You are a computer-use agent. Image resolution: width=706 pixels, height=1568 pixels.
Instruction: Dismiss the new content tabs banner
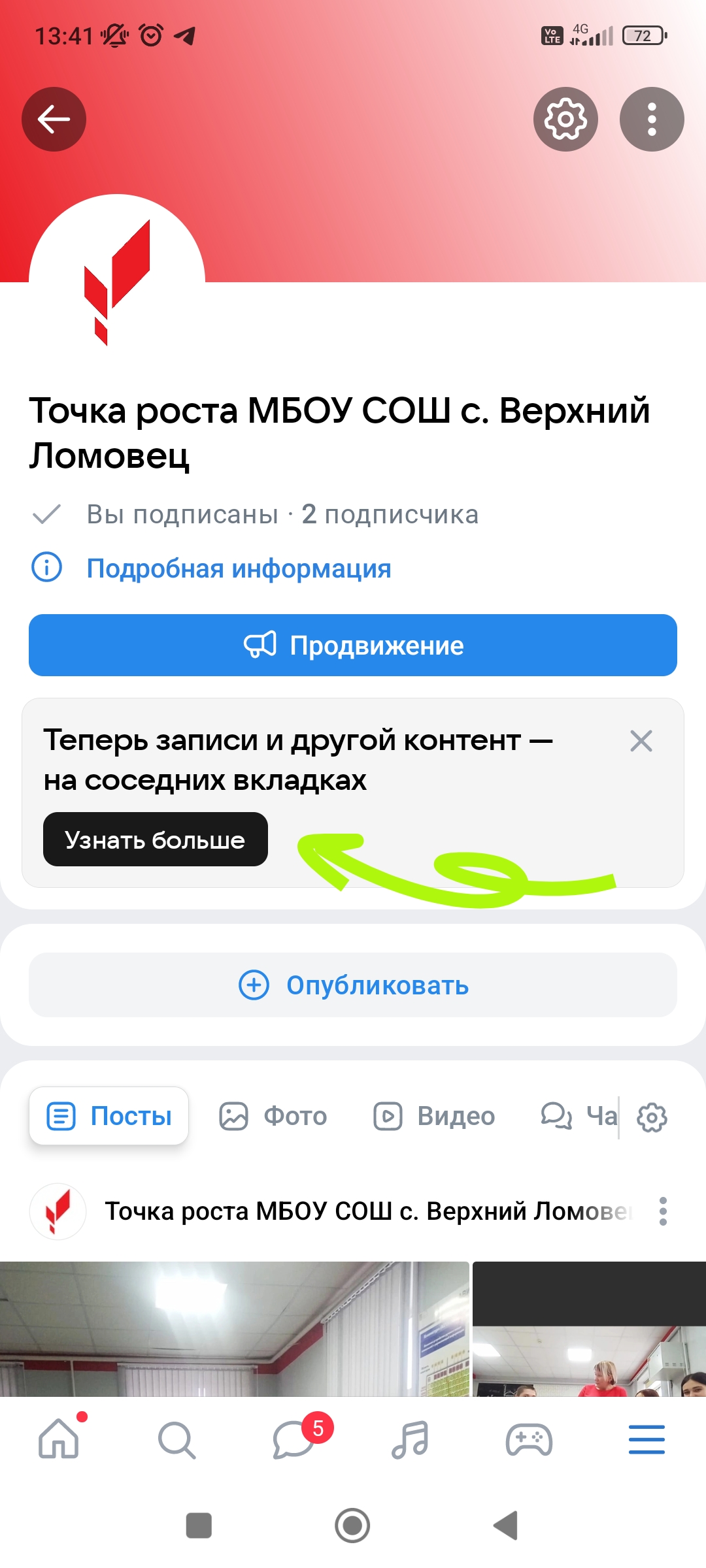pyautogui.click(x=641, y=742)
